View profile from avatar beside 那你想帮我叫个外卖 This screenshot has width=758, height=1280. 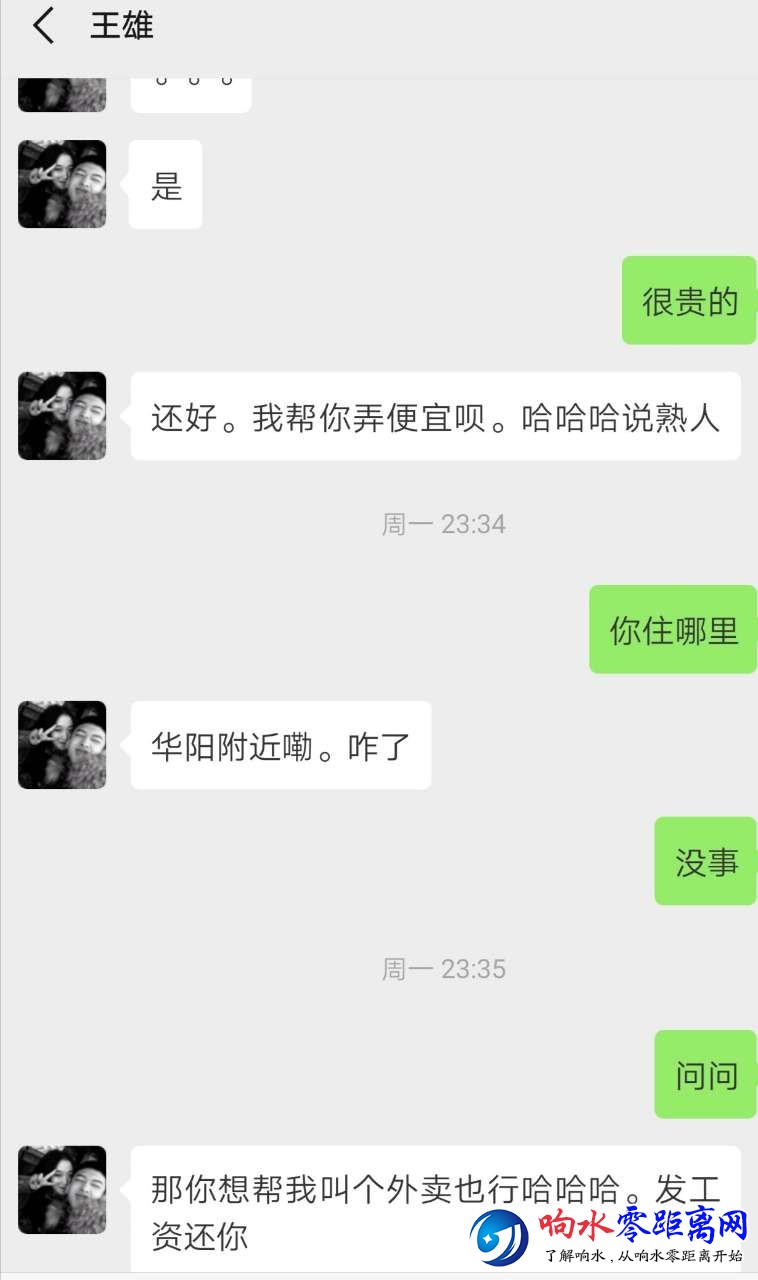[x=62, y=1190]
